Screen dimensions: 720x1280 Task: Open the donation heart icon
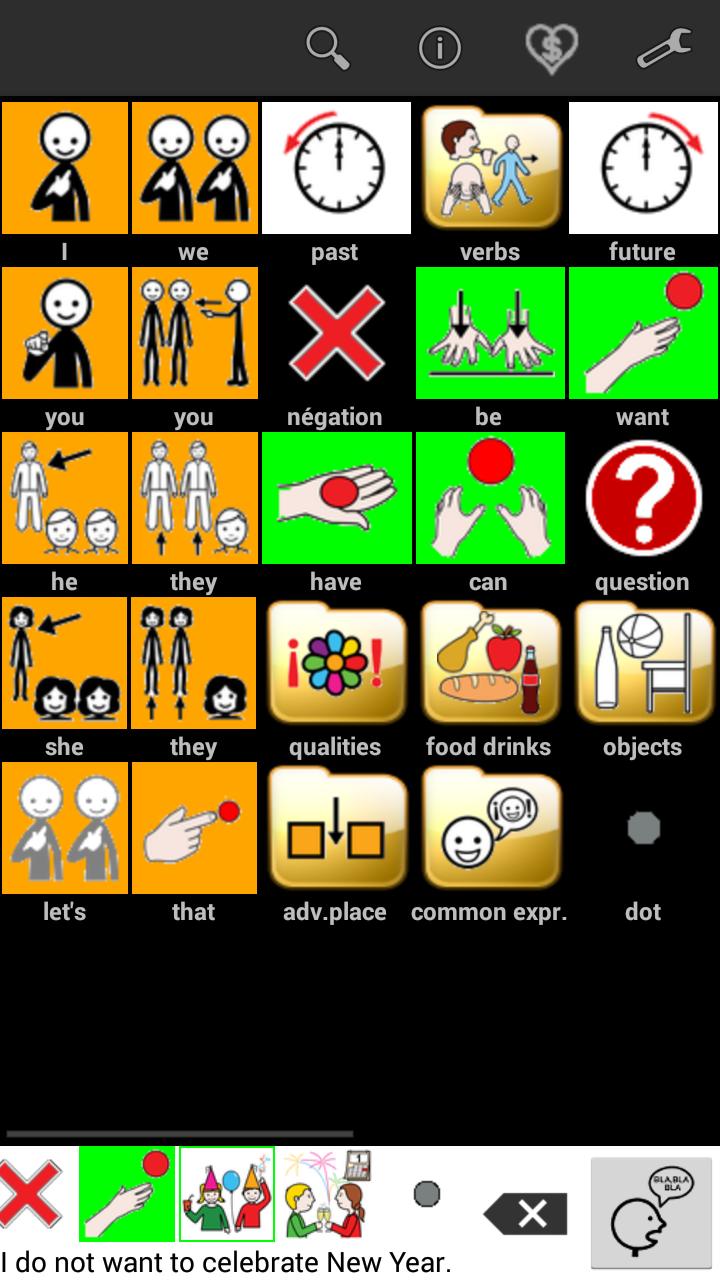pyautogui.click(x=551, y=45)
